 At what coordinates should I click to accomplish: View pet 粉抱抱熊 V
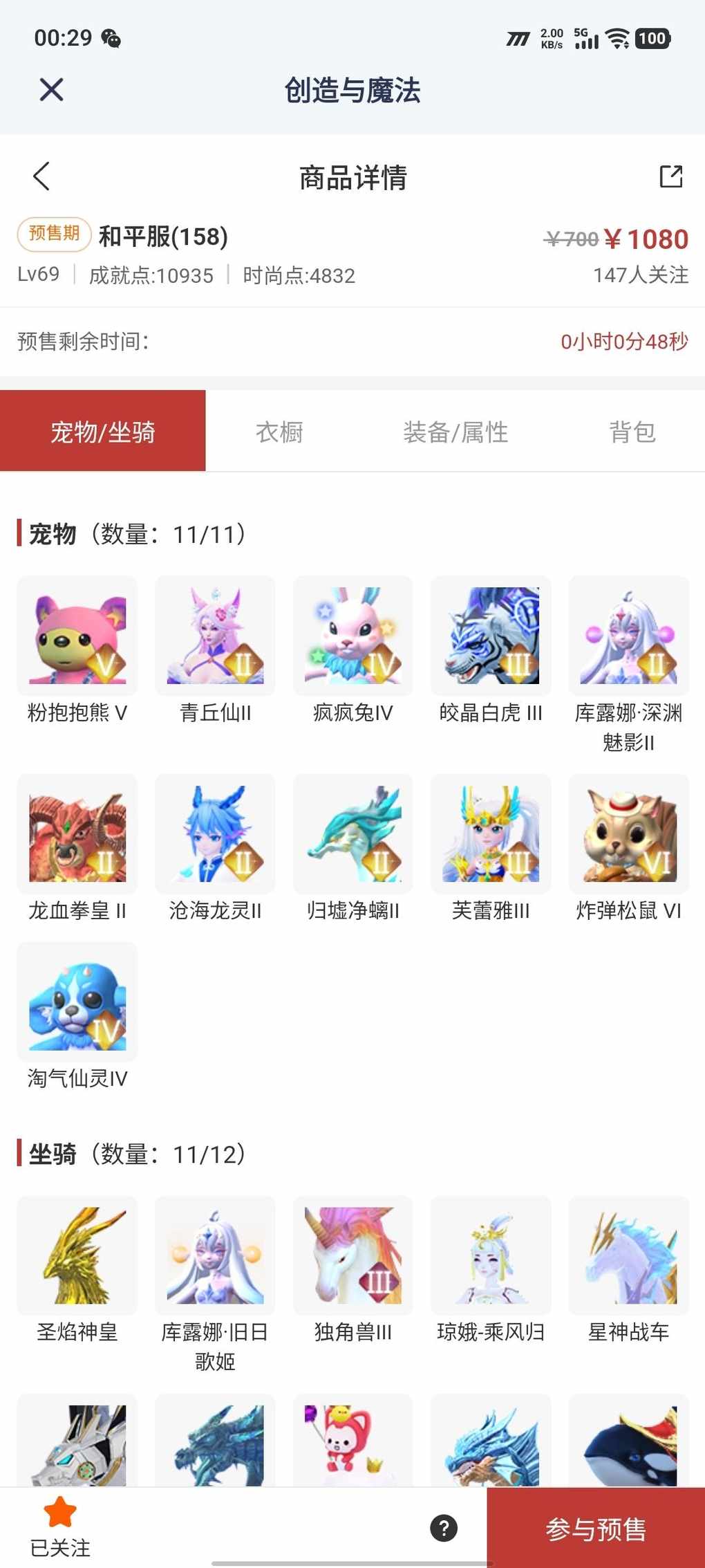(x=77, y=650)
